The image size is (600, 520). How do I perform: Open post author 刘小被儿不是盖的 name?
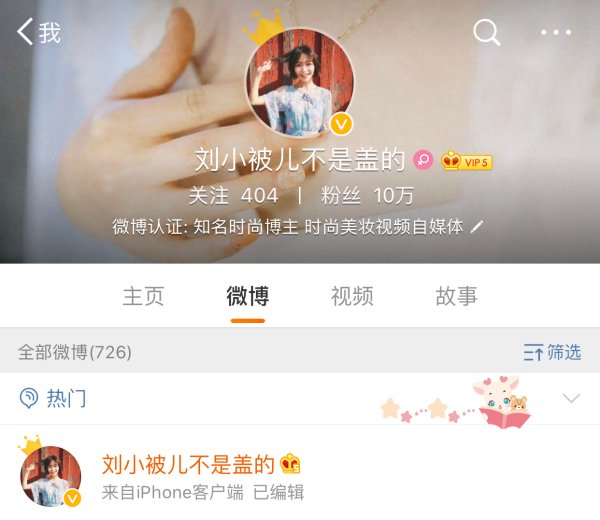pos(188,464)
